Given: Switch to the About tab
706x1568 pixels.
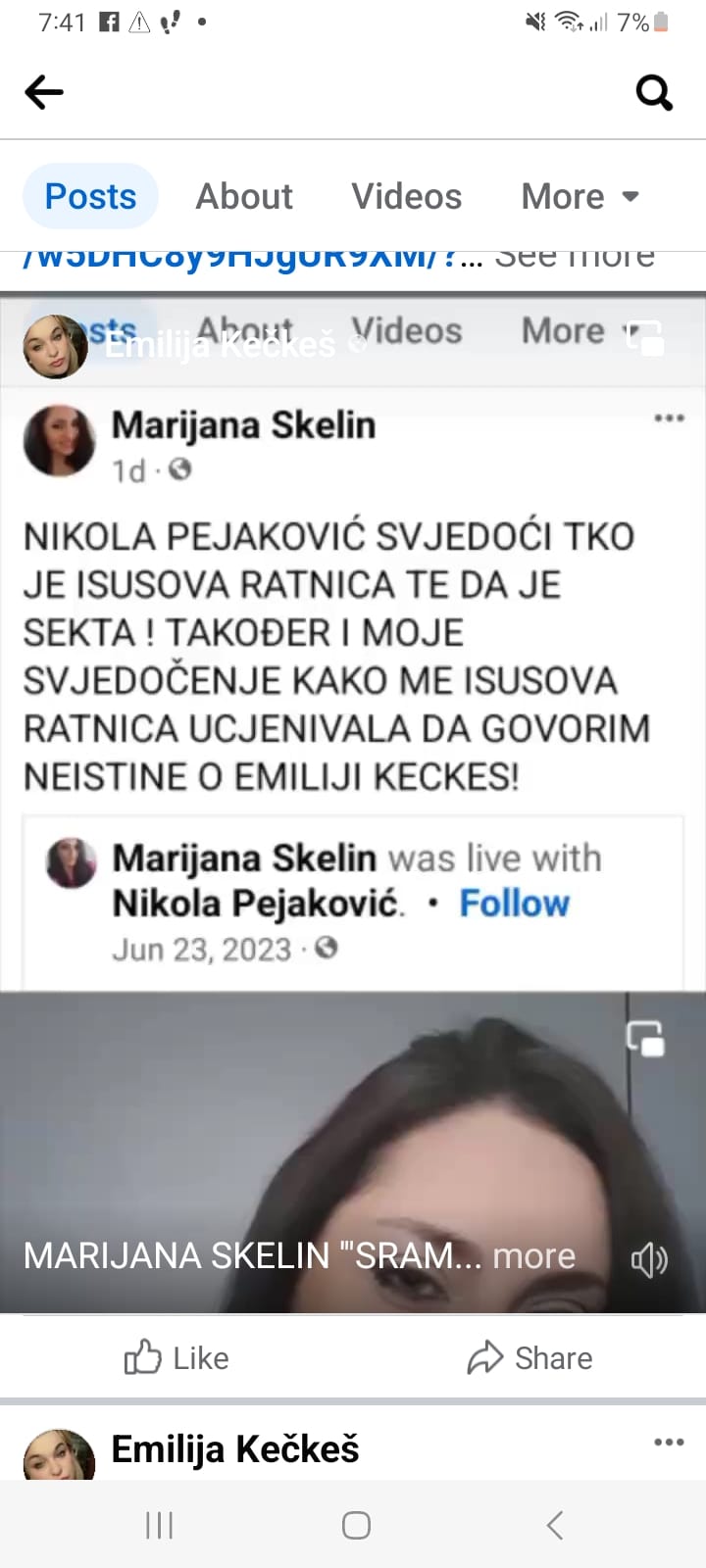Looking at the screenshot, I should tap(244, 196).
